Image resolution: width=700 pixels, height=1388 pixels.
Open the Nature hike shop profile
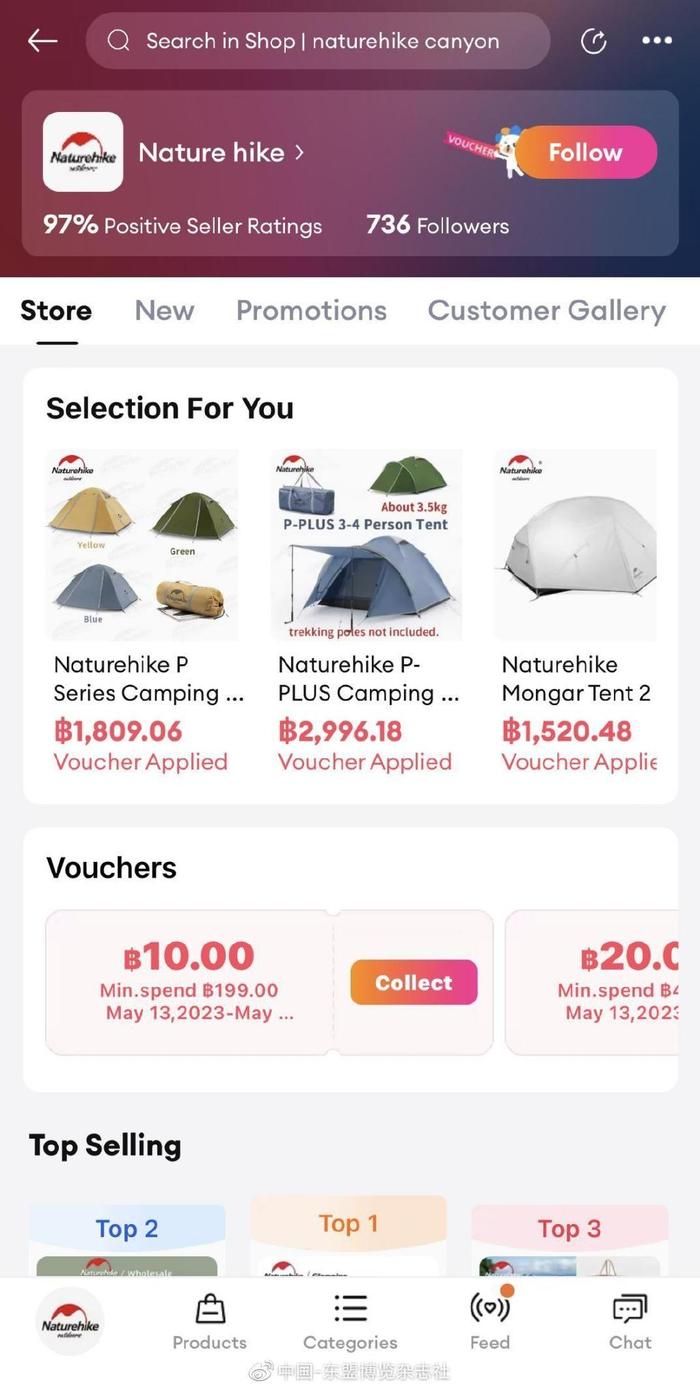tap(221, 152)
